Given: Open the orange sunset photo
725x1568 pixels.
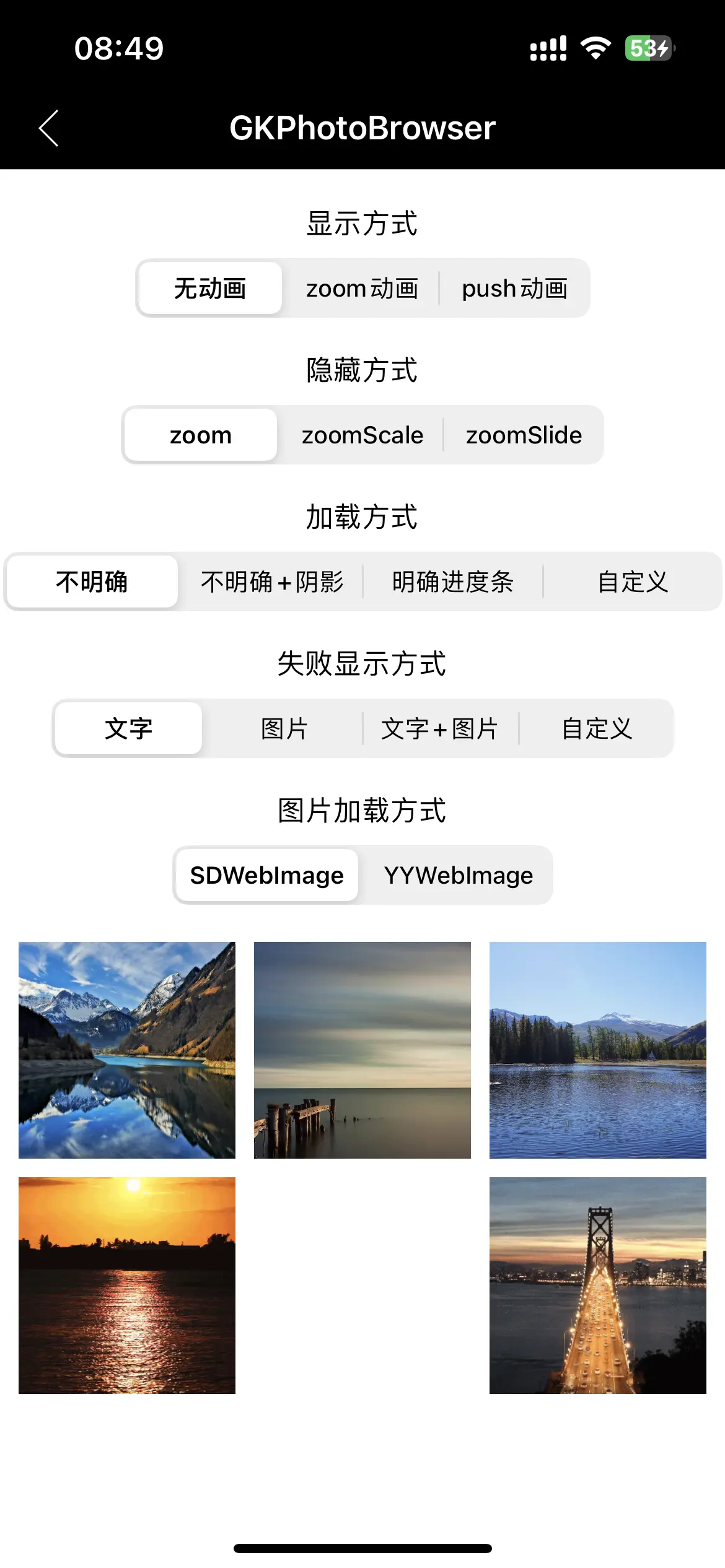Looking at the screenshot, I should tap(127, 1286).
